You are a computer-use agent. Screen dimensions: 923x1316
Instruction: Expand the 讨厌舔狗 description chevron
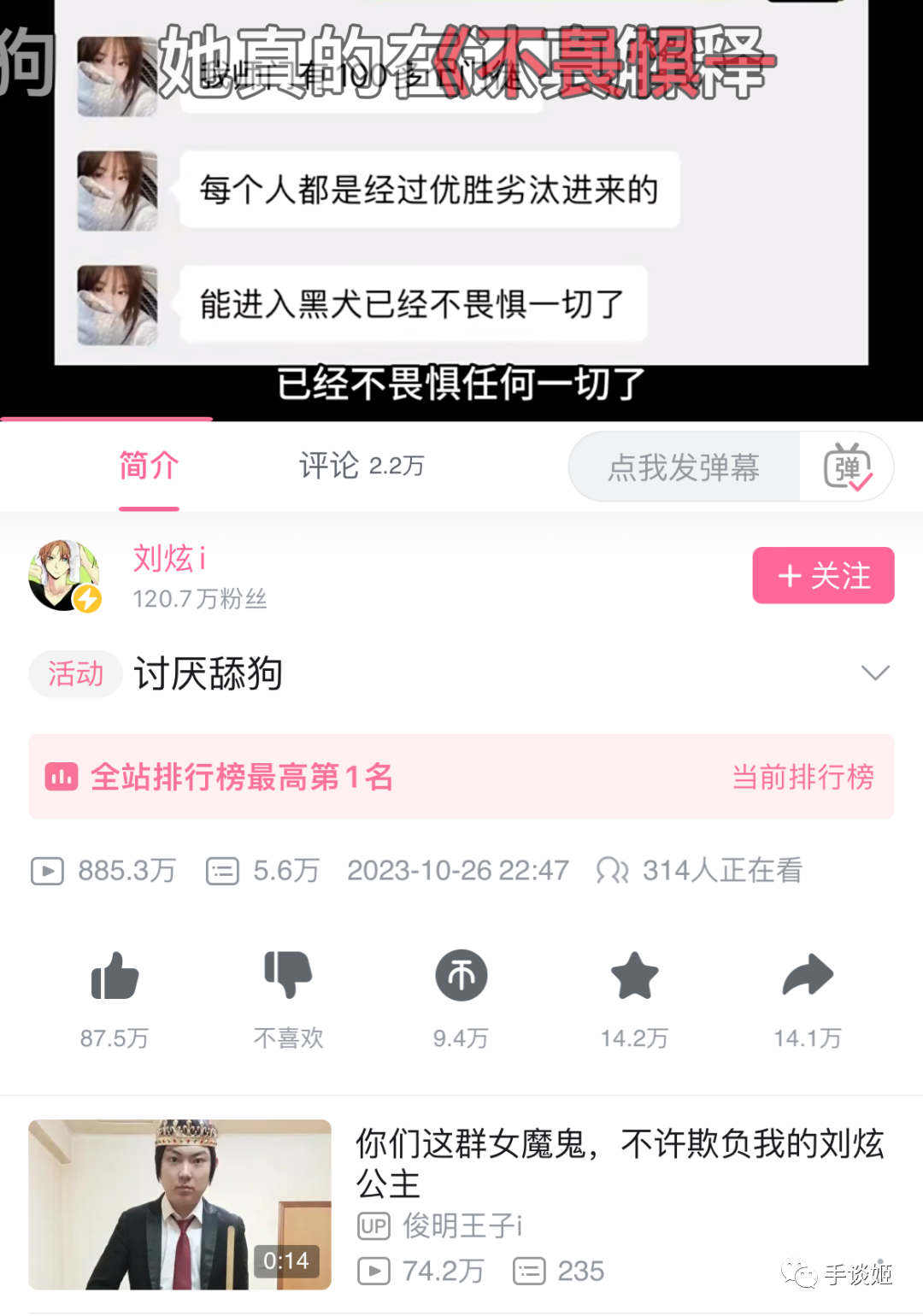coord(876,673)
